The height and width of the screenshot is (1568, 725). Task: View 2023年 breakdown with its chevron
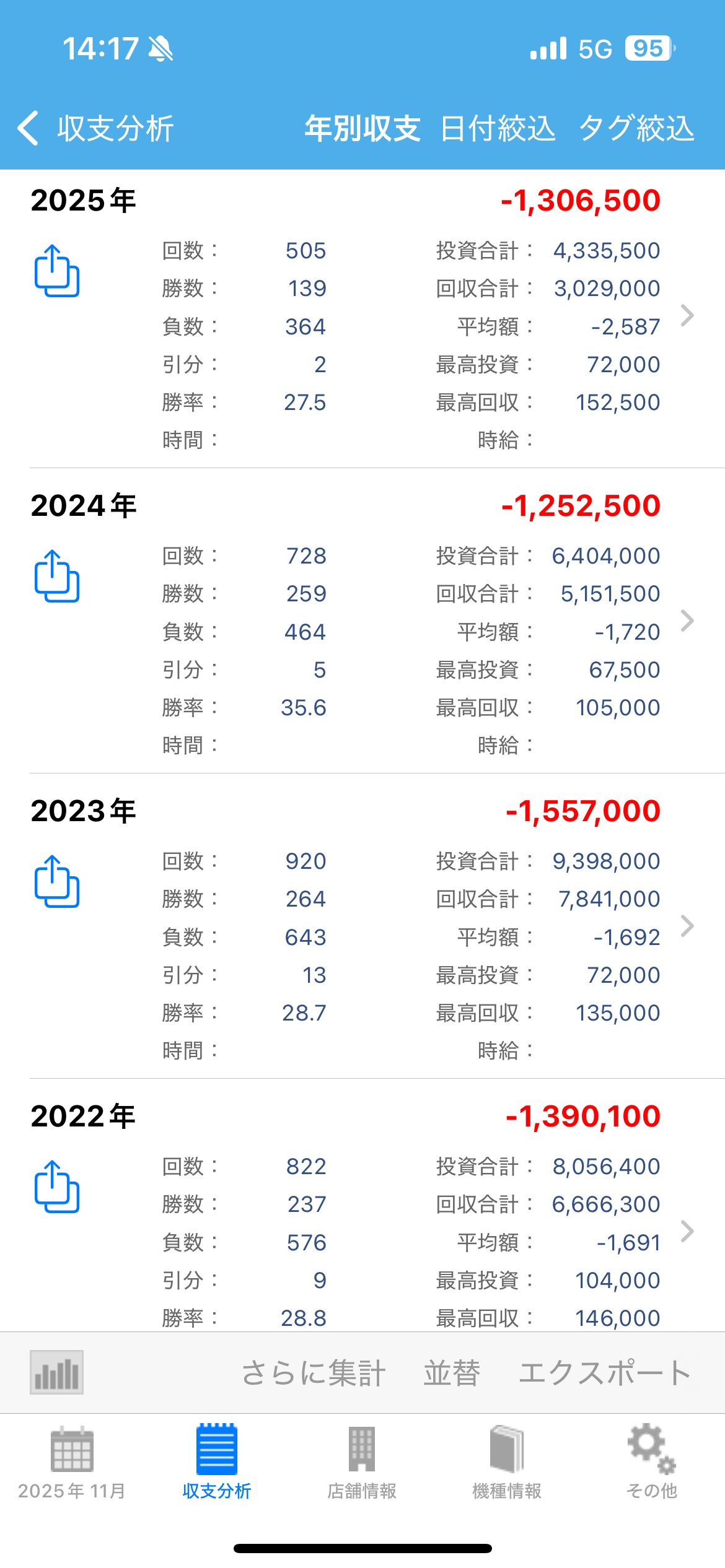tap(687, 926)
